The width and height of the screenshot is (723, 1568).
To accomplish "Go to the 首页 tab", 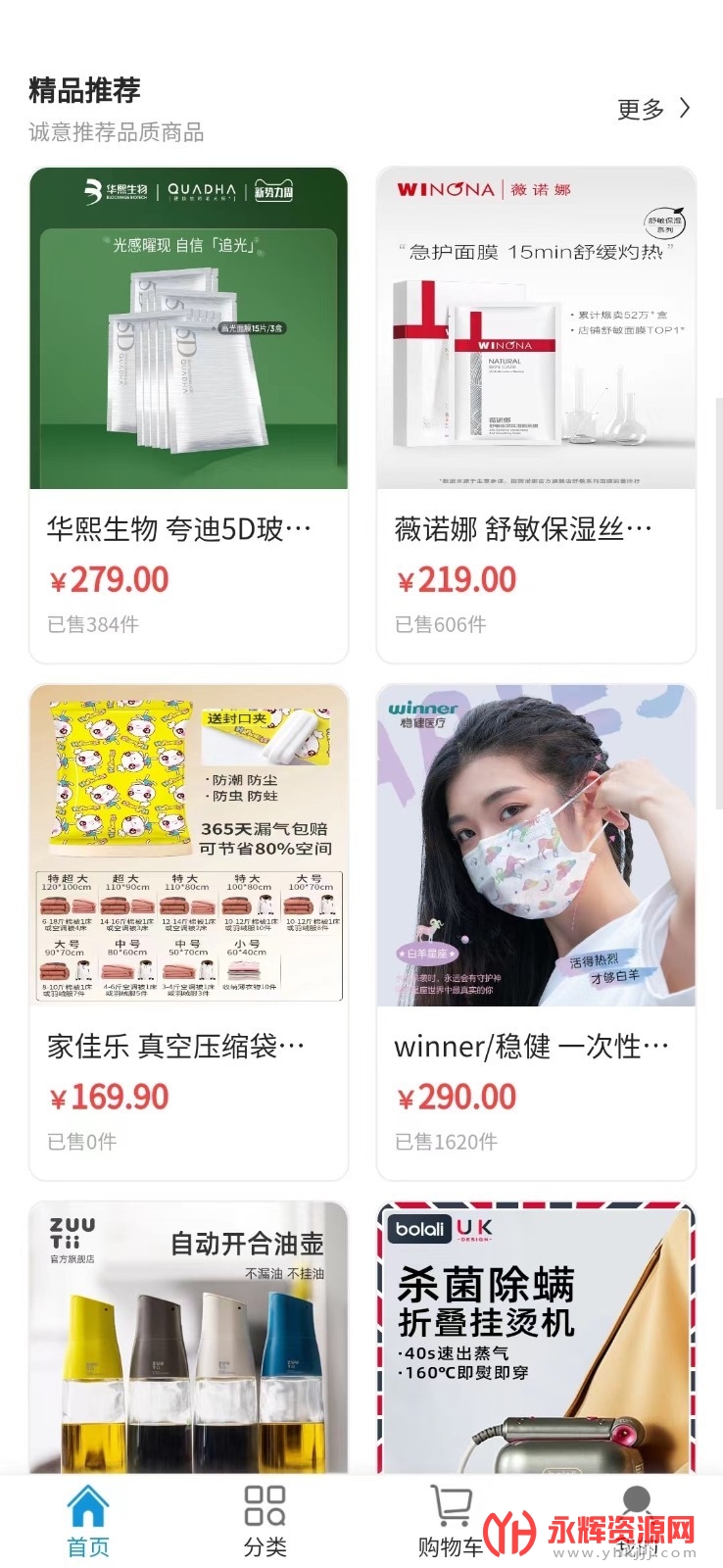I will coord(88,1521).
